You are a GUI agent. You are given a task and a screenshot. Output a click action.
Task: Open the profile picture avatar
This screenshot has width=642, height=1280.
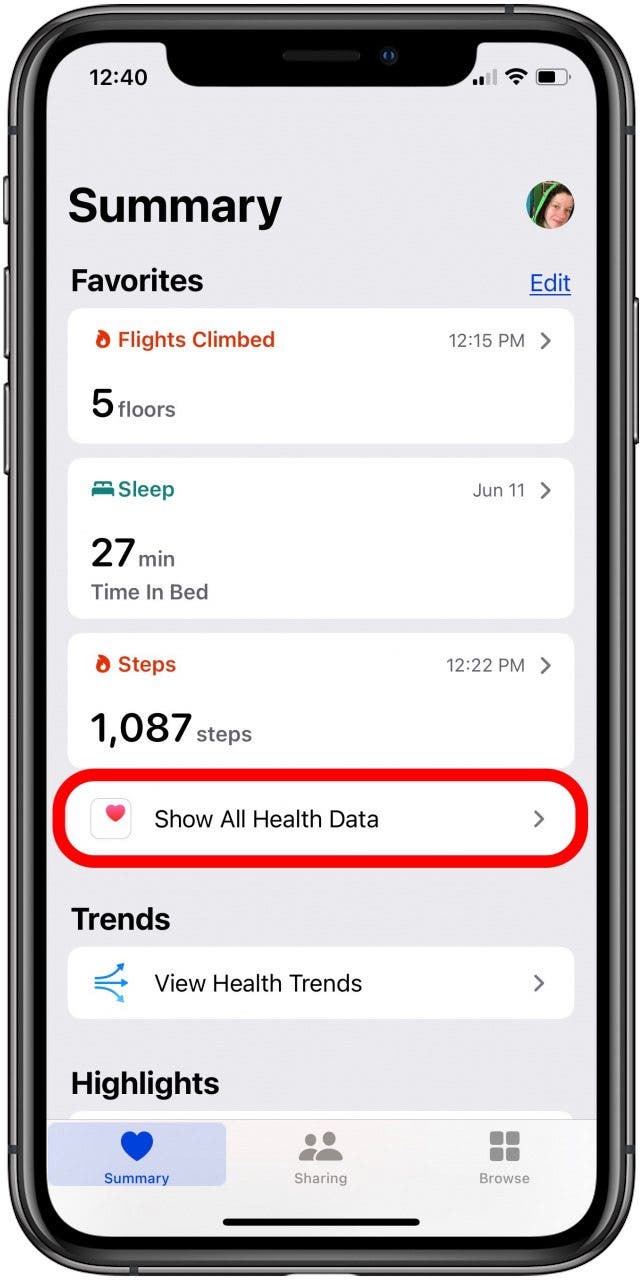tap(550, 204)
